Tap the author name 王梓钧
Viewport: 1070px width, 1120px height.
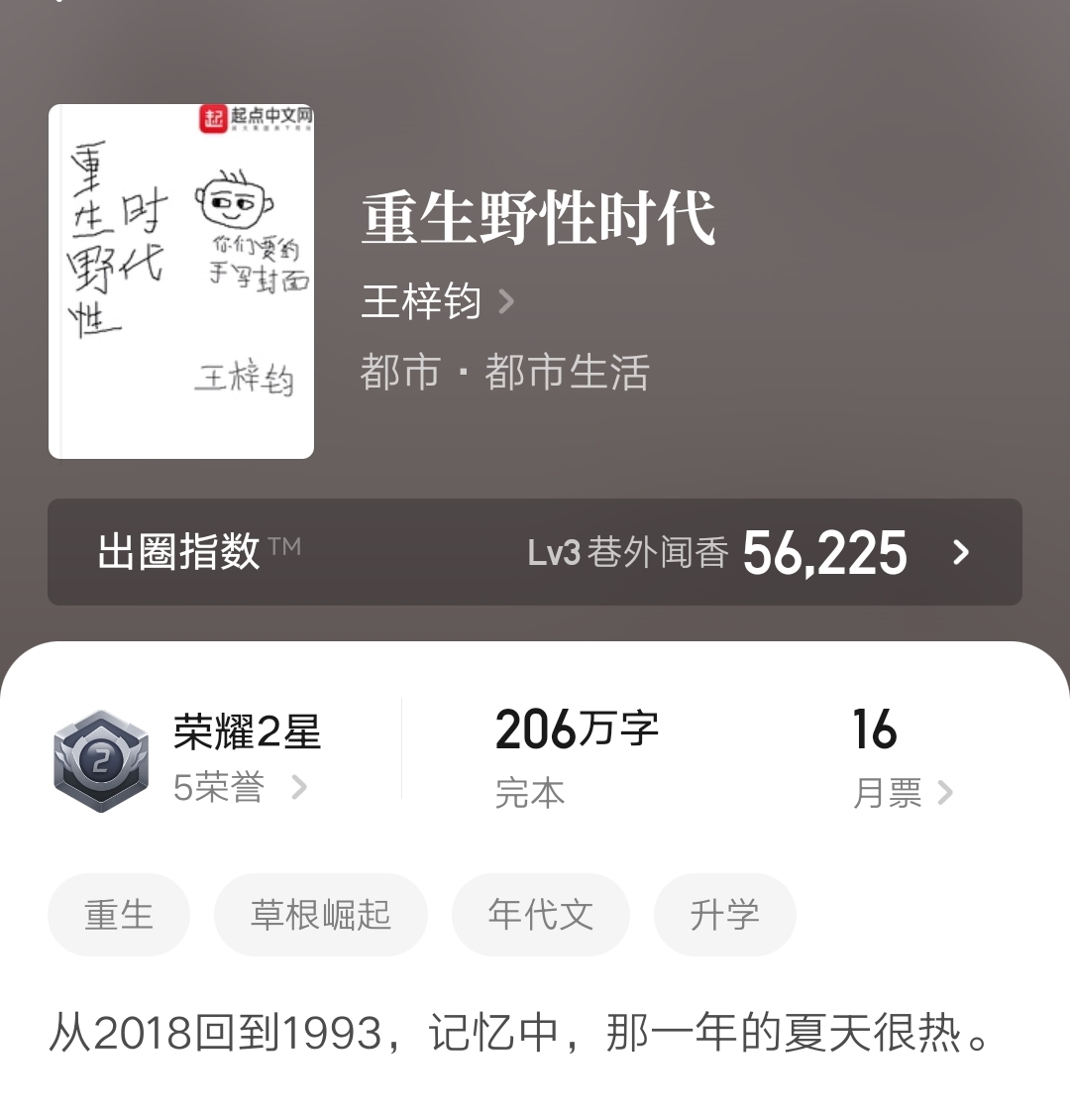coord(420,300)
